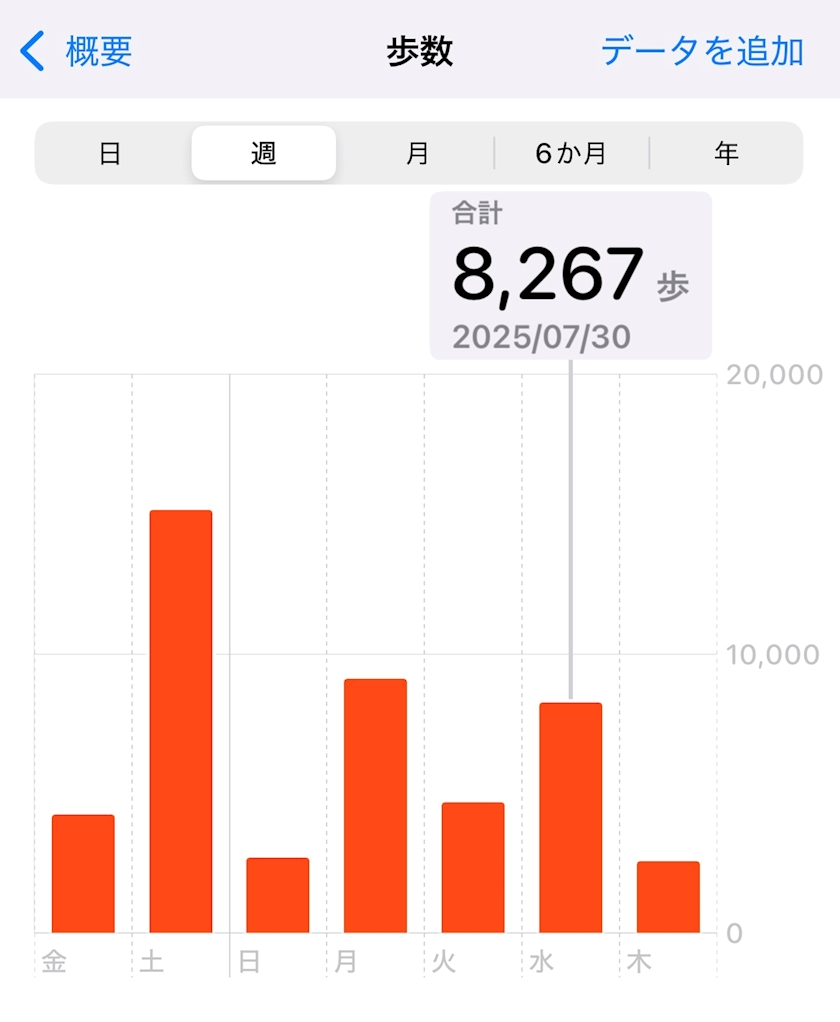
Task: Tap データを追加 to add data
Action: pyautogui.click(x=702, y=51)
